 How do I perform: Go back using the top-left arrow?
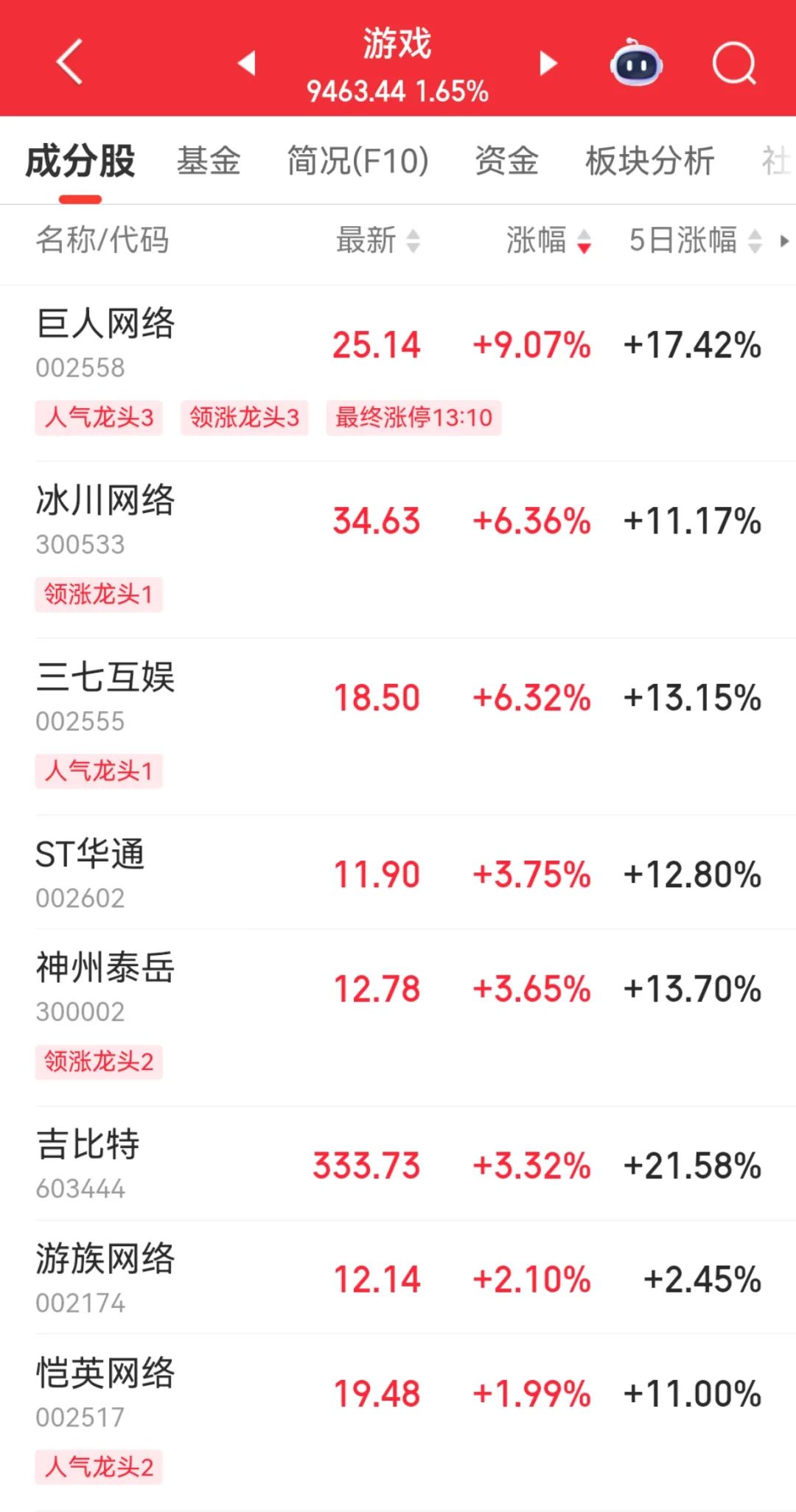click(69, 62)
